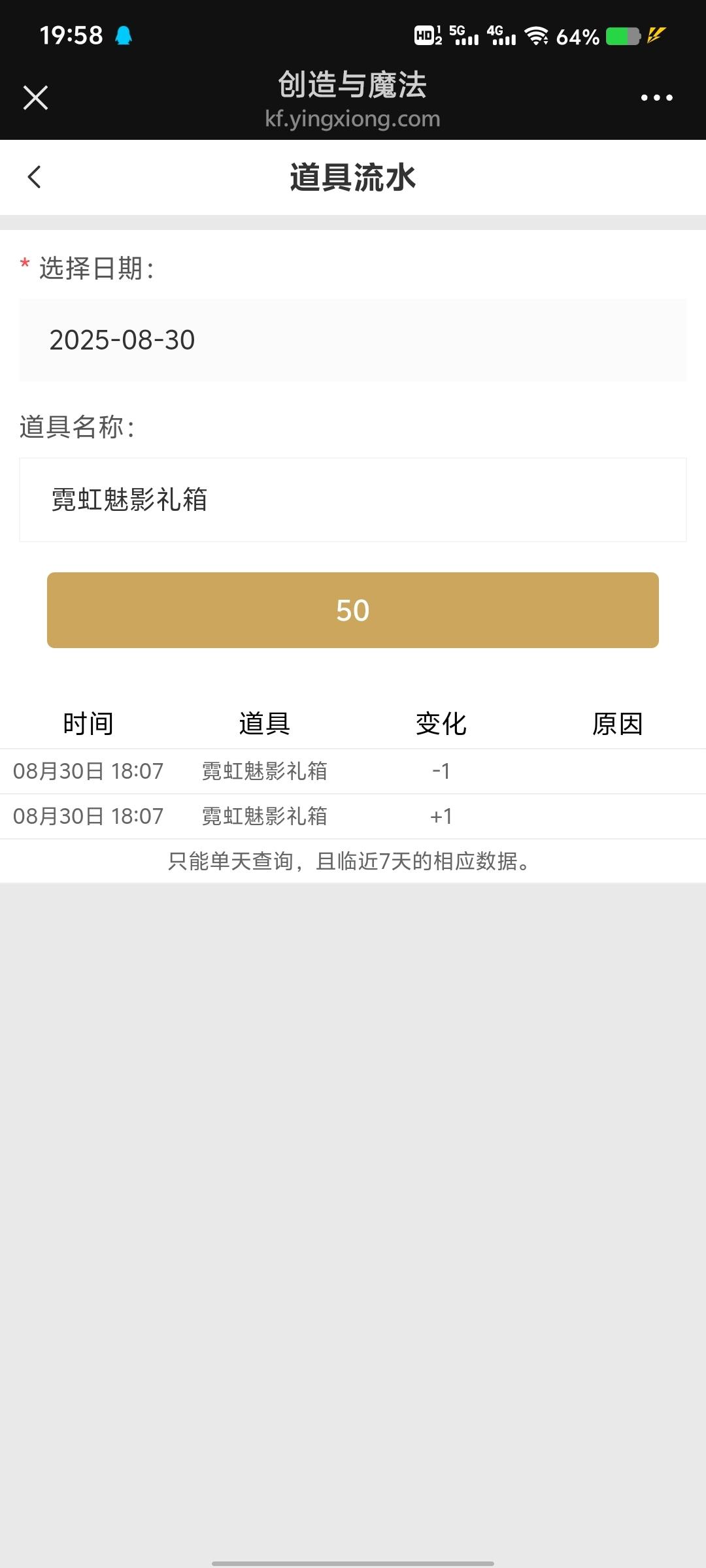
Task: Close the 创造与魔法 web page
Action: 35,98
